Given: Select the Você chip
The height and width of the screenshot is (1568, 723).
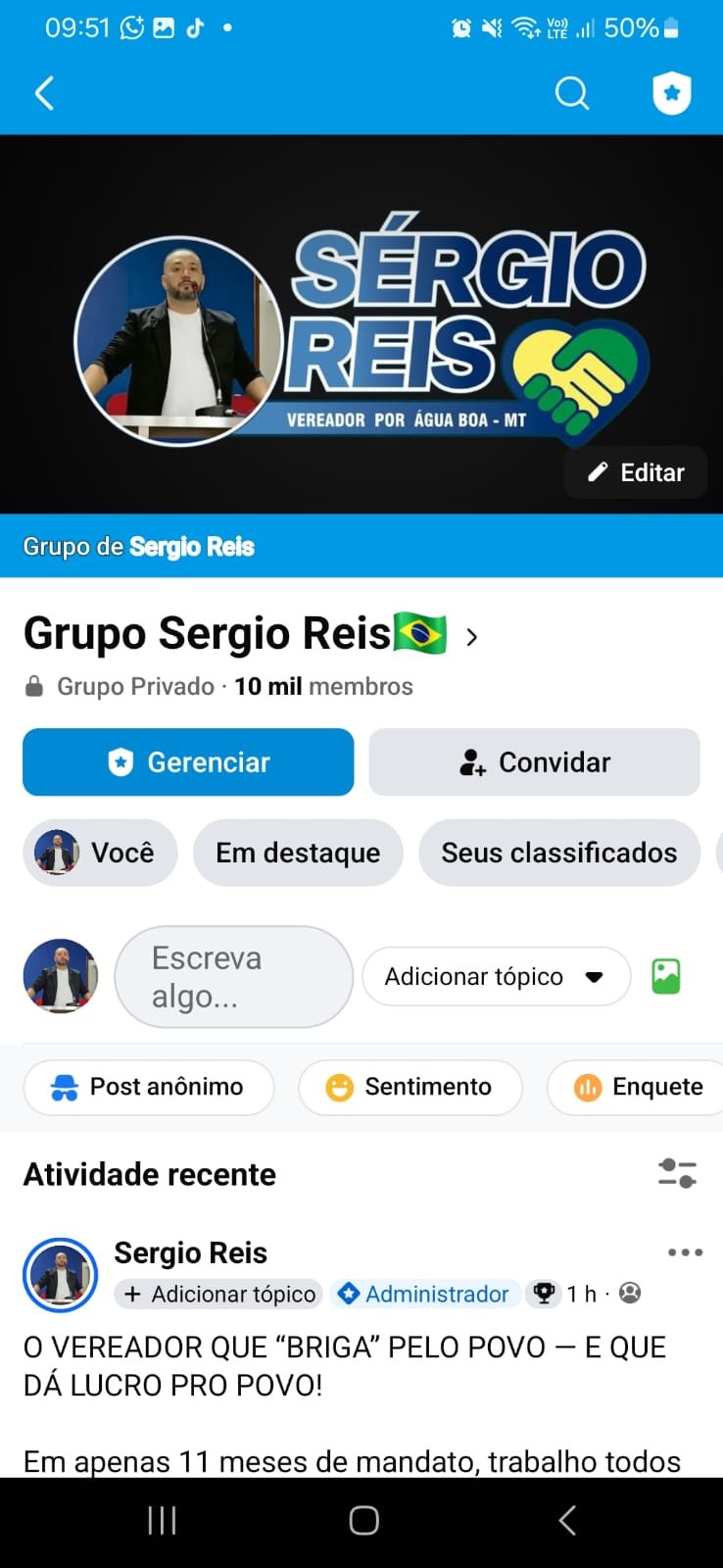Looking at the screenshot, I should (x=100, y=853).
